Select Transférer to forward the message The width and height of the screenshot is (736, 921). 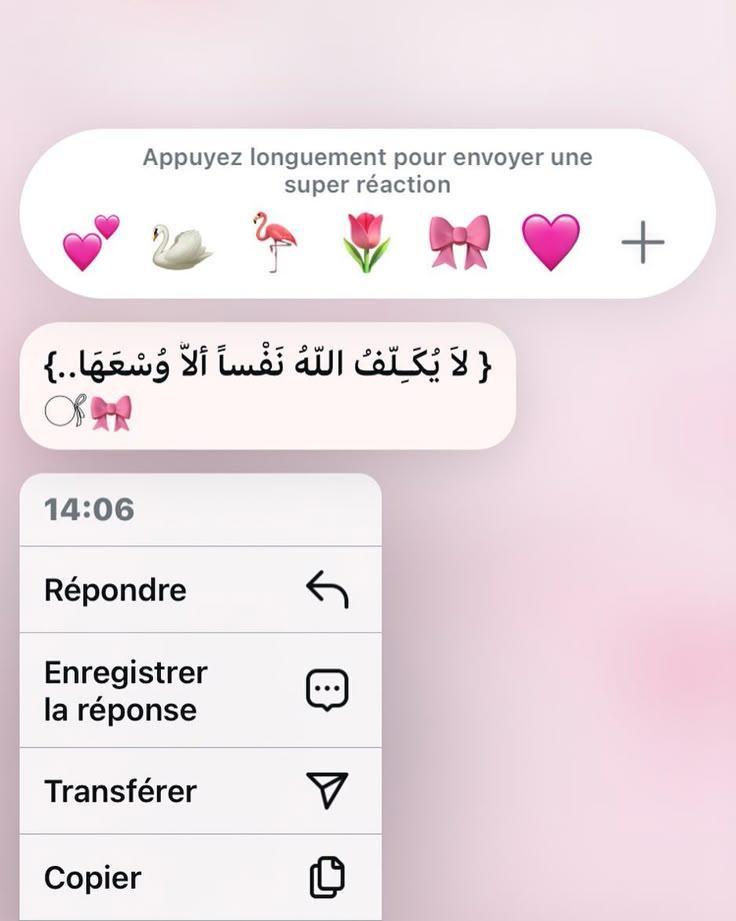pyautogui.click(x=200, y=791)
